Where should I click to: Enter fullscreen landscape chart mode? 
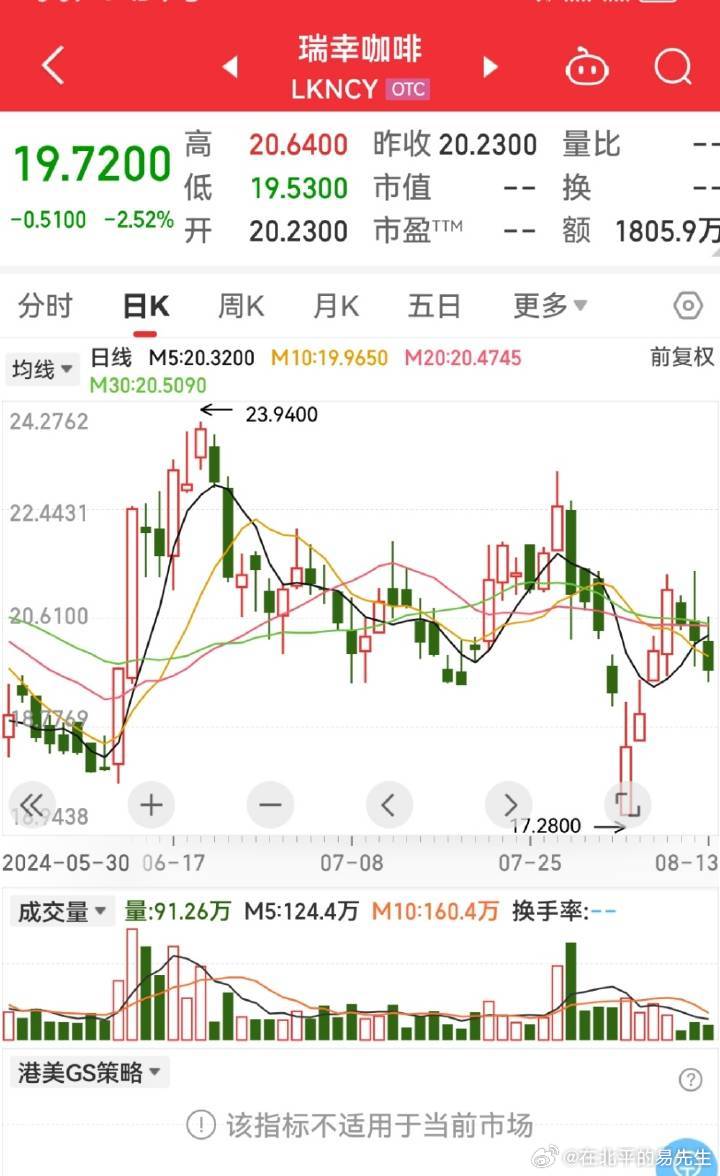tap(627, 804)
